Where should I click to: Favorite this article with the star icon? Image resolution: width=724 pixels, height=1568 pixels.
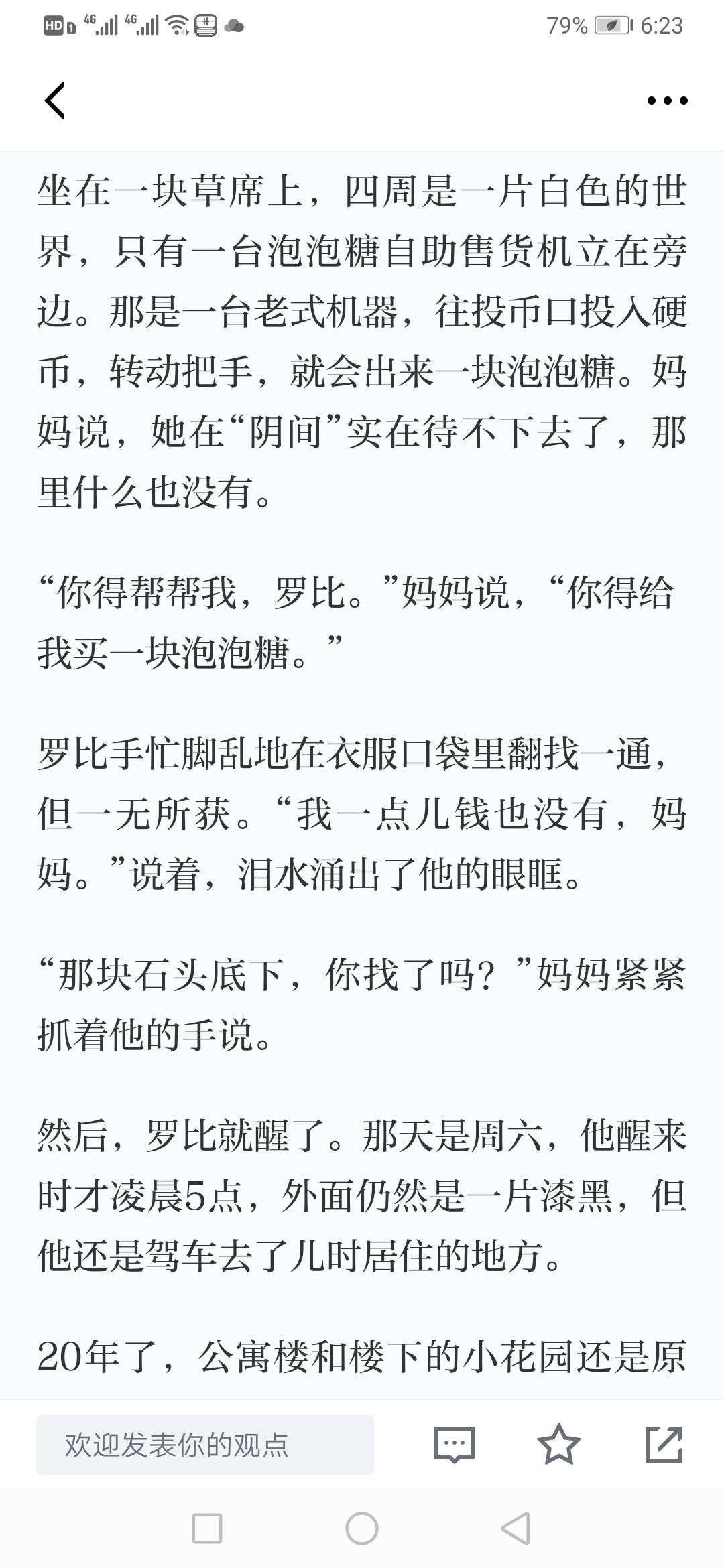pos(559,1444)
